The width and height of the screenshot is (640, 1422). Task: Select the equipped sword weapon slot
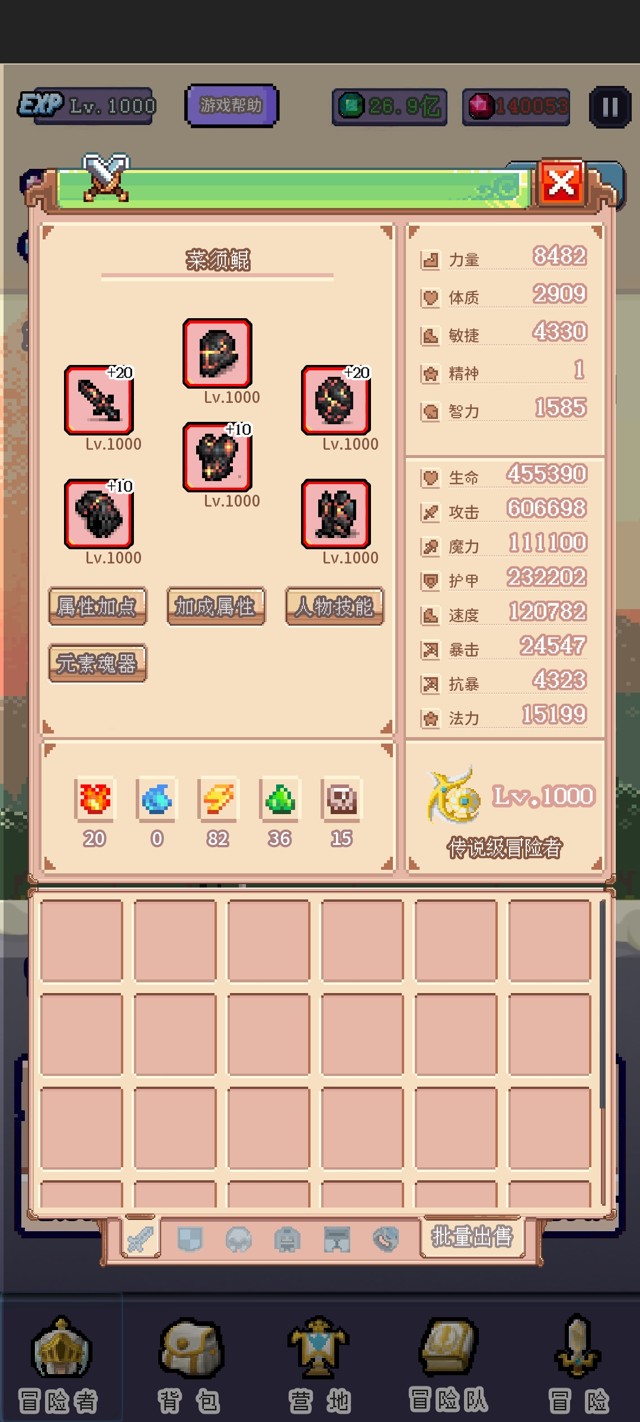click(x=99, y=400)
